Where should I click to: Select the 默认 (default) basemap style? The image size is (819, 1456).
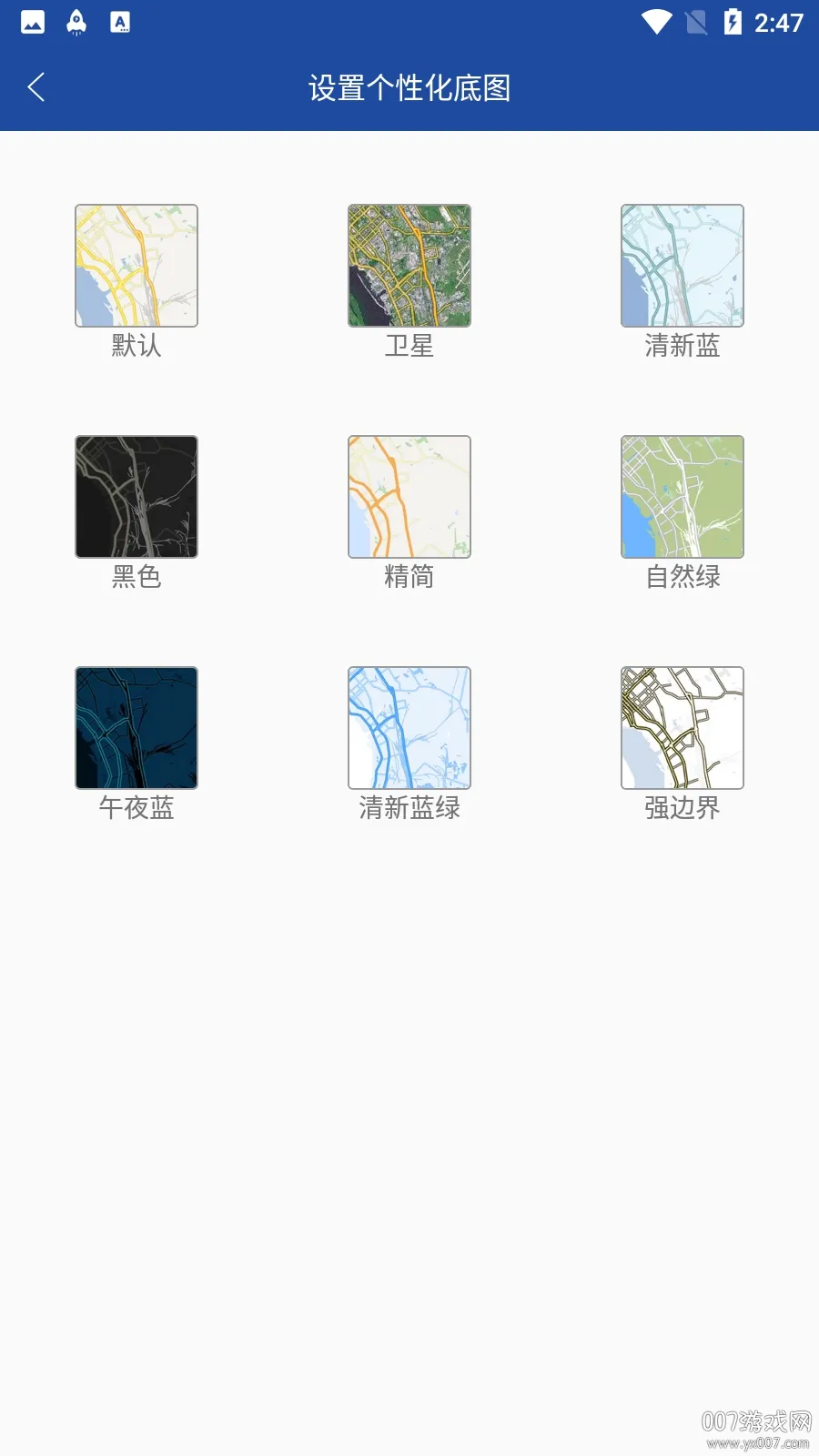[x=136, y=265]
